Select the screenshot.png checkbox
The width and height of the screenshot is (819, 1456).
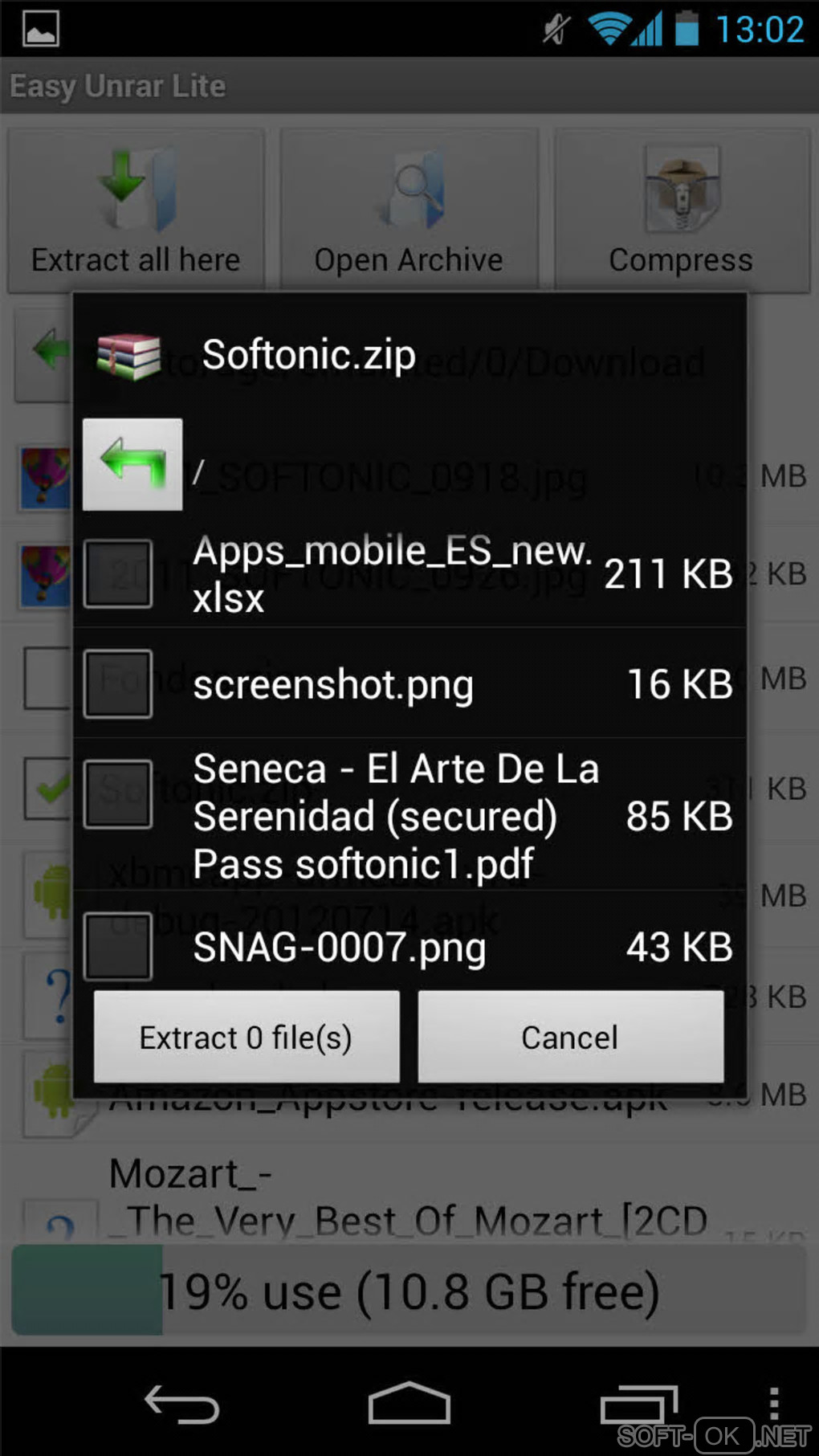click(x=118, y=683)
